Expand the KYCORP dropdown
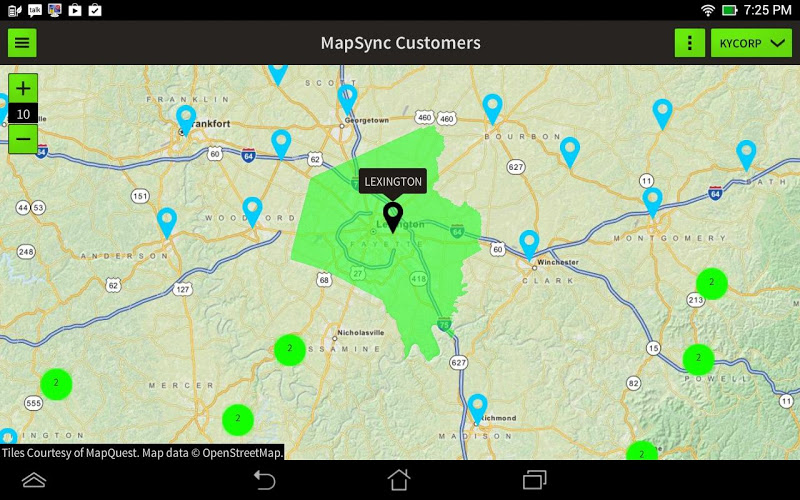 pos(751,43)
